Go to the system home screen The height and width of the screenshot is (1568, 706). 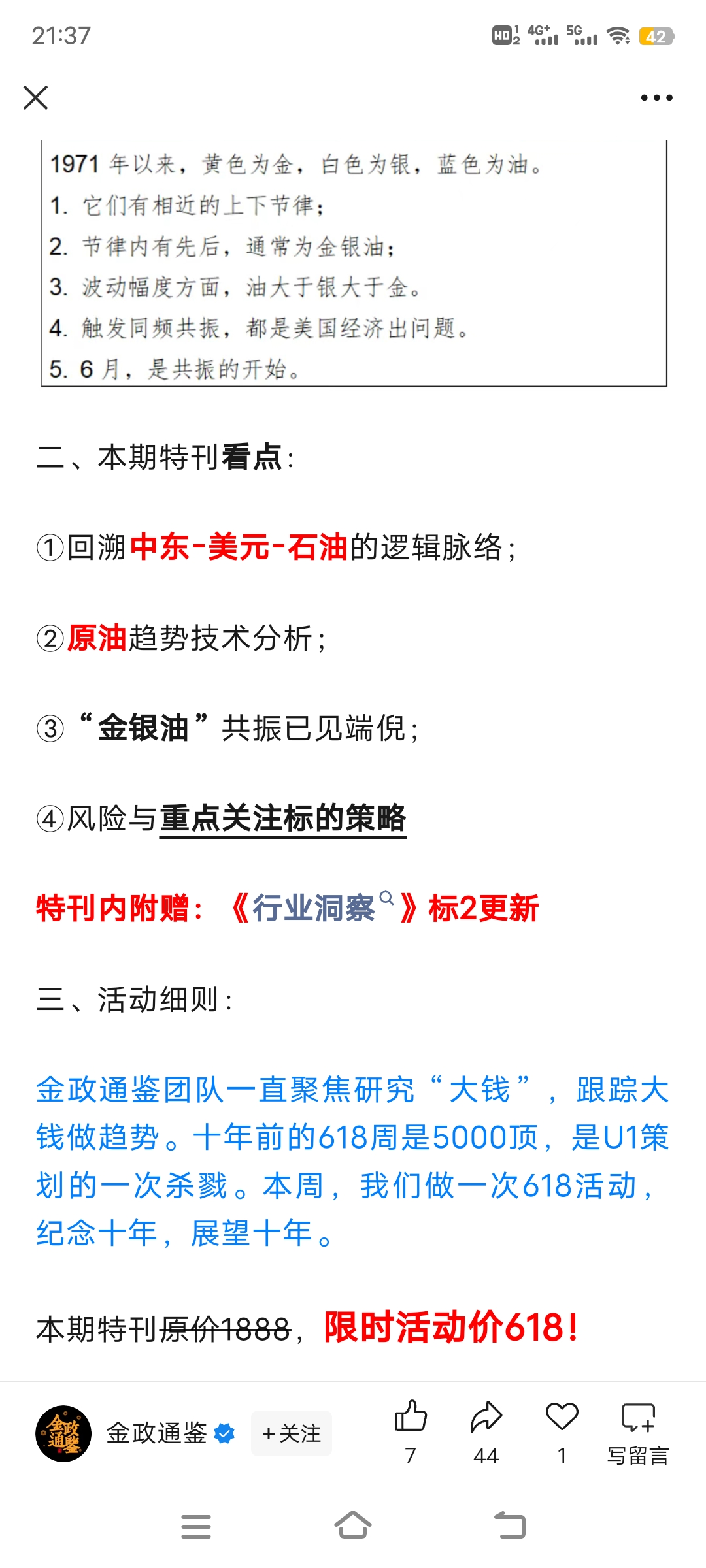[353, 1526]
